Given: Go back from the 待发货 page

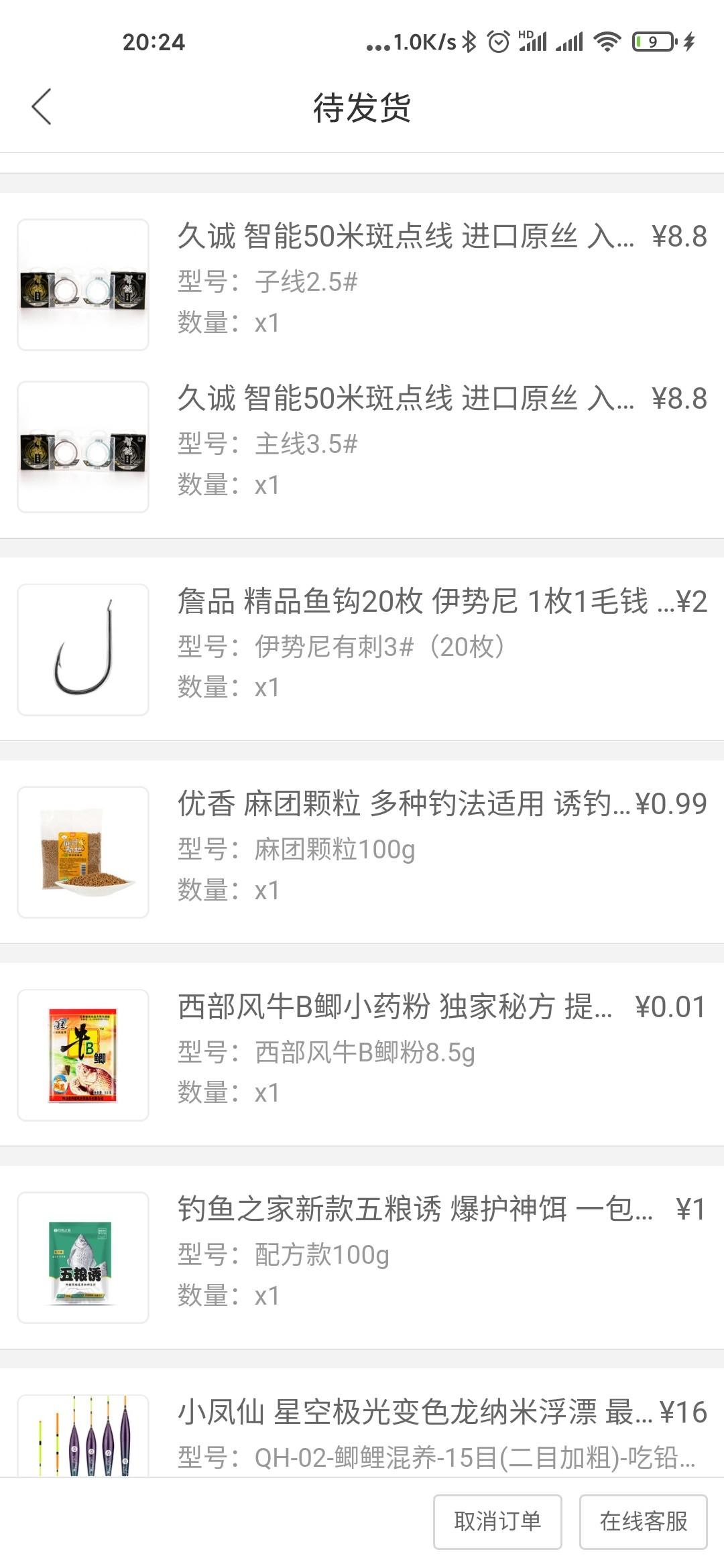Looking at the screenshot, I should (x=42, y=107).
